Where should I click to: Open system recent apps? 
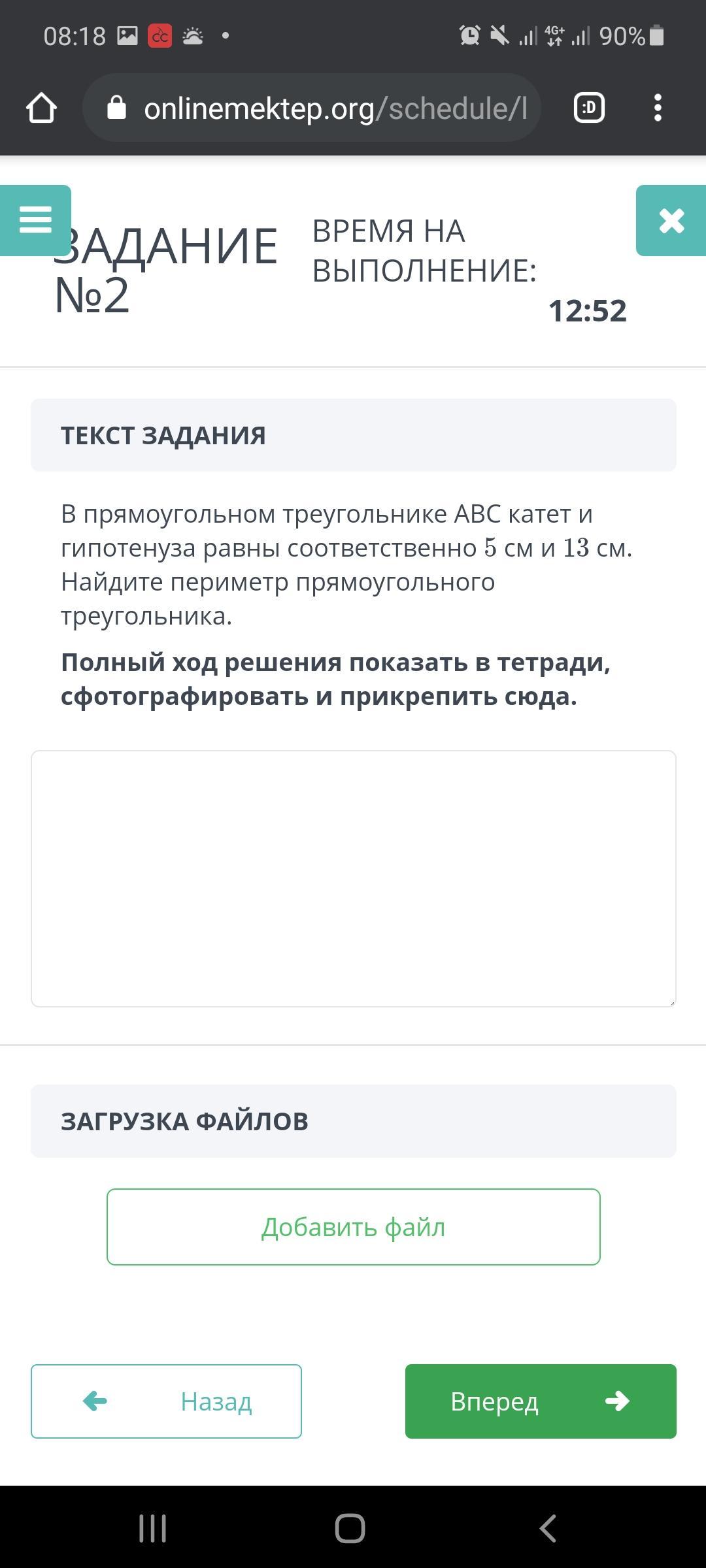pyautogui.click(x=153, y=1528)
